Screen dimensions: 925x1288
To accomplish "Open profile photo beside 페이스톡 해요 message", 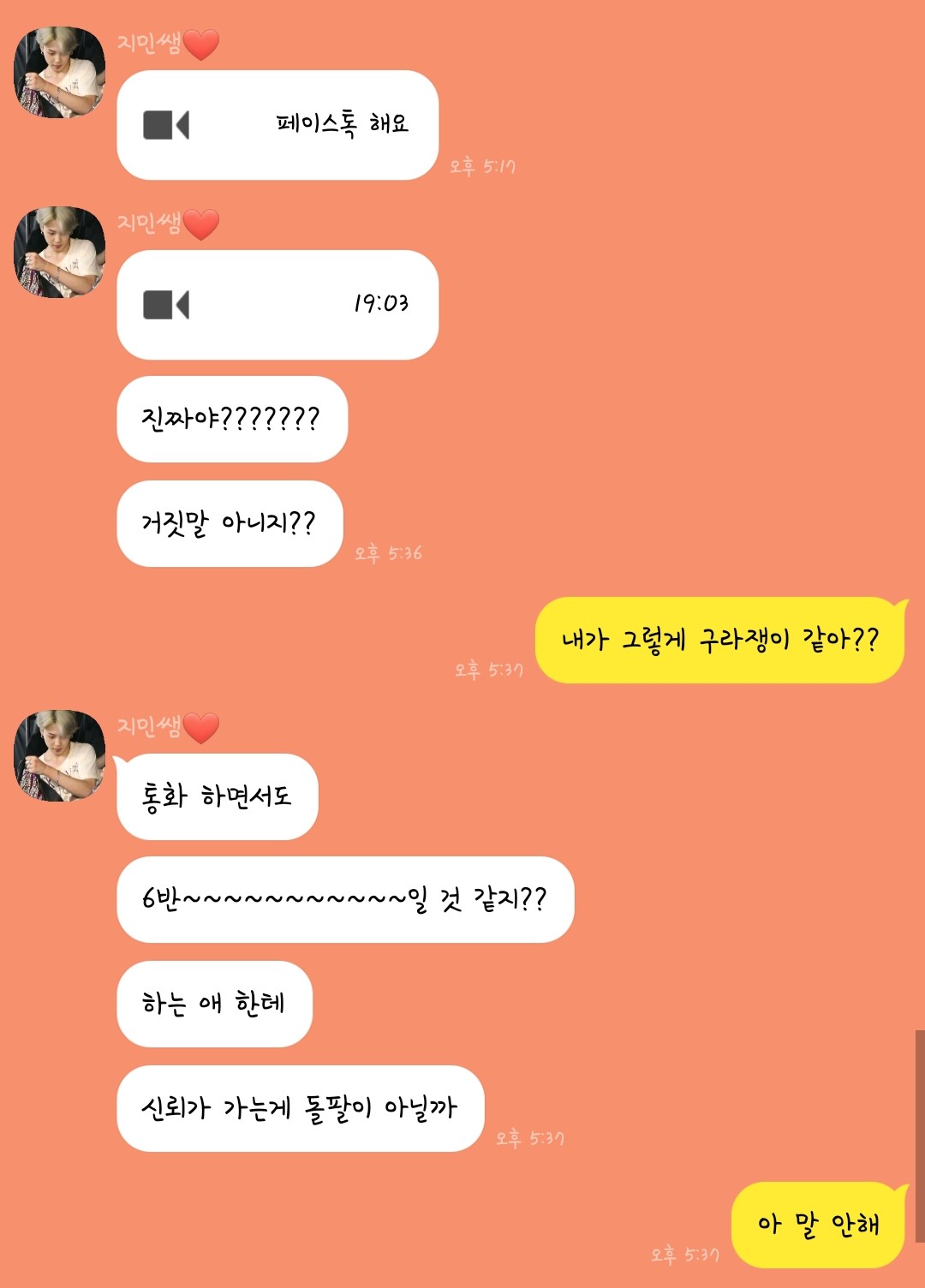I will 59,73.
